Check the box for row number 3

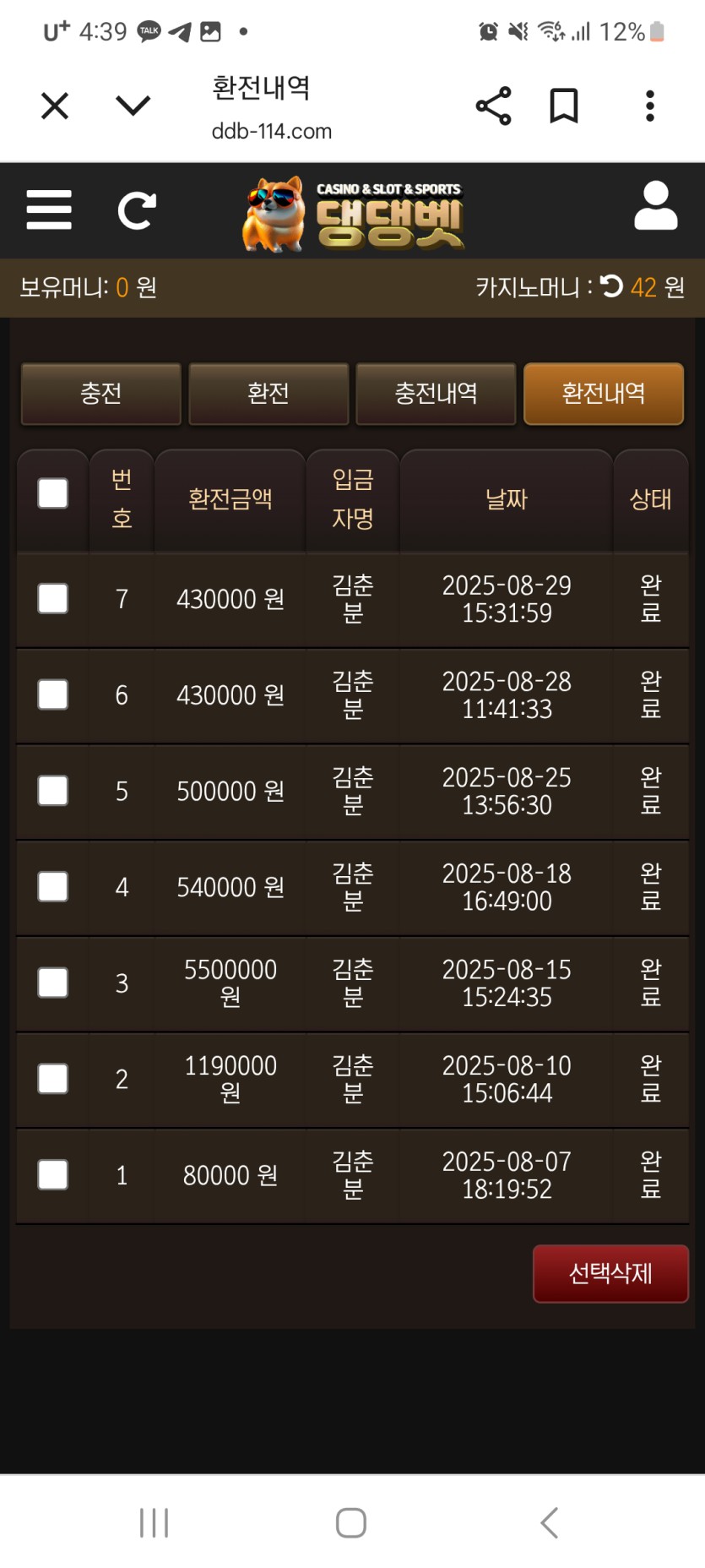coord(53,983)
